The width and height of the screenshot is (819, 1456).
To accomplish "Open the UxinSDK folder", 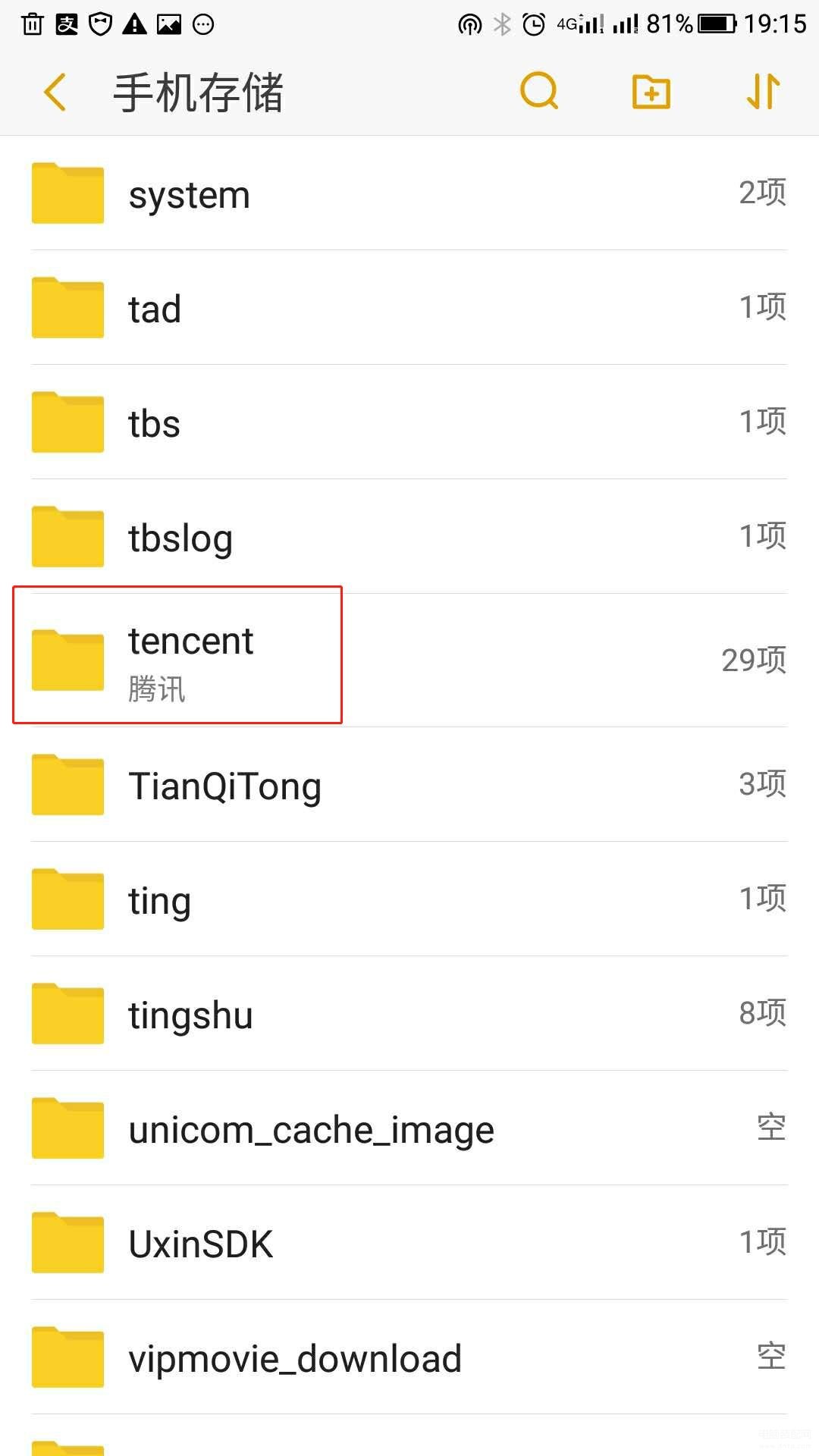I will coord(409,1243).
